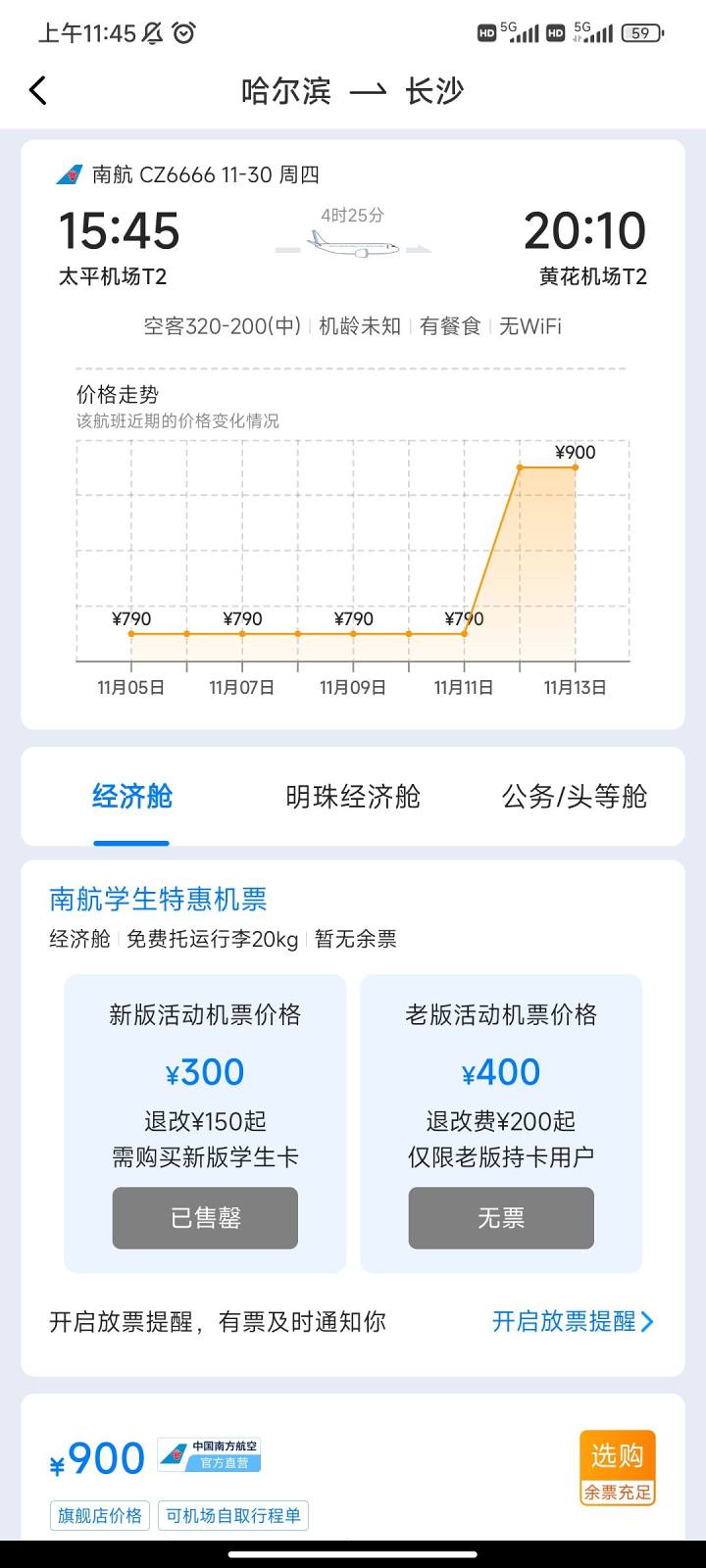This screenshot has height=1568, width=706.
Task: Select the 公务/头等舱 tab
Action: [x=575, y=797]
